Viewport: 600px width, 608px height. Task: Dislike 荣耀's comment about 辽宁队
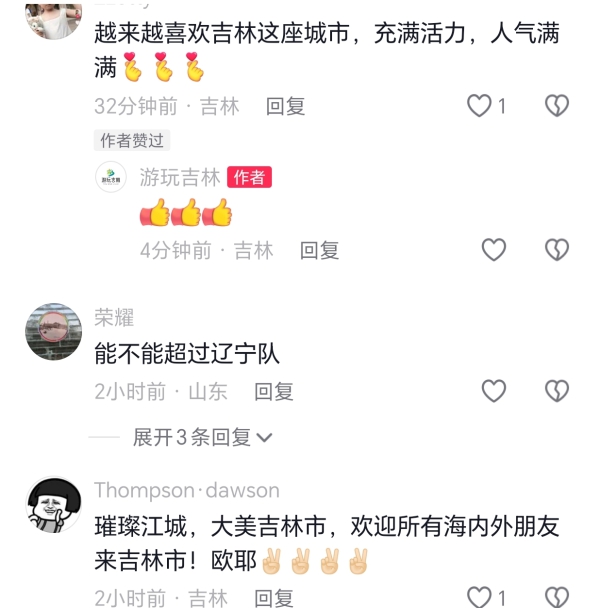[556, 391]
